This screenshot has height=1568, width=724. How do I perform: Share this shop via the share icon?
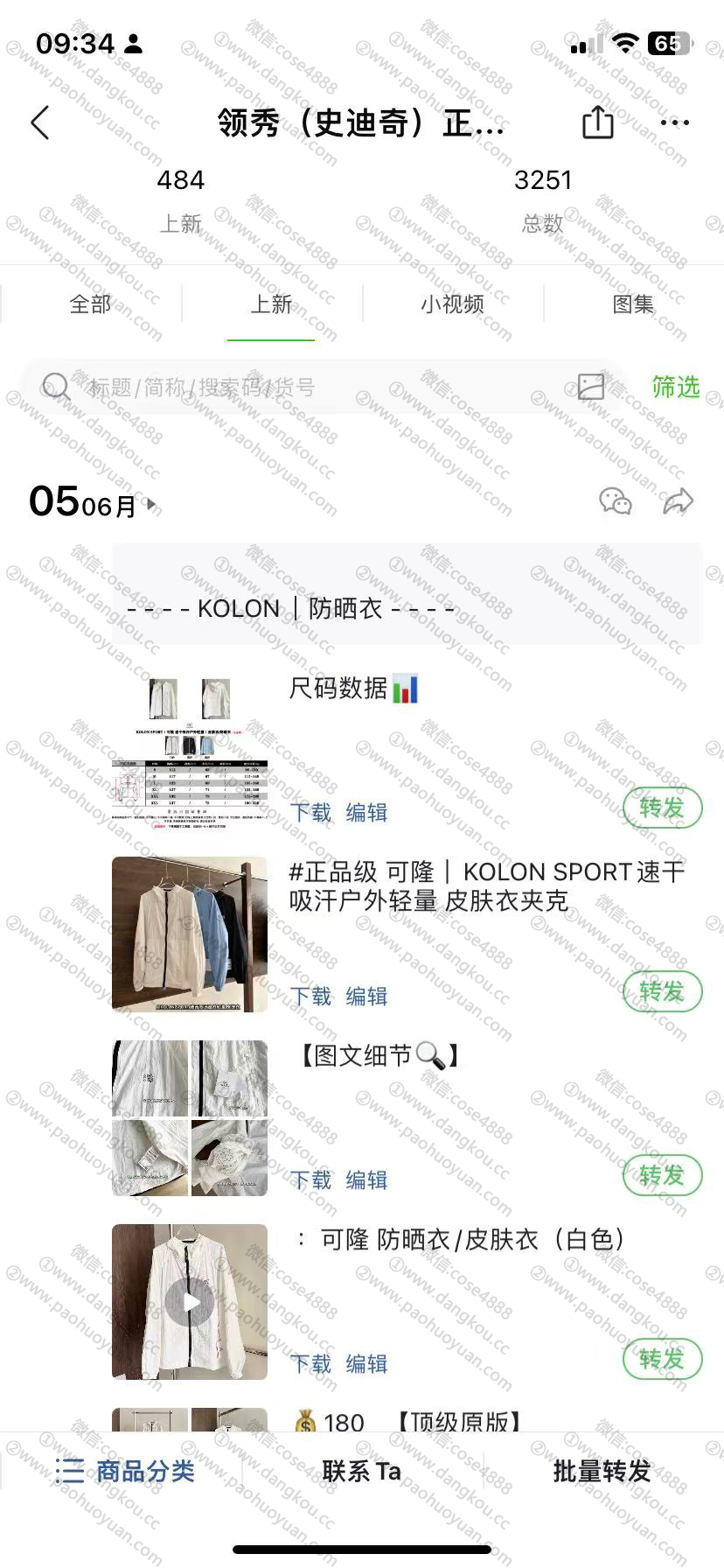(598, 122)
